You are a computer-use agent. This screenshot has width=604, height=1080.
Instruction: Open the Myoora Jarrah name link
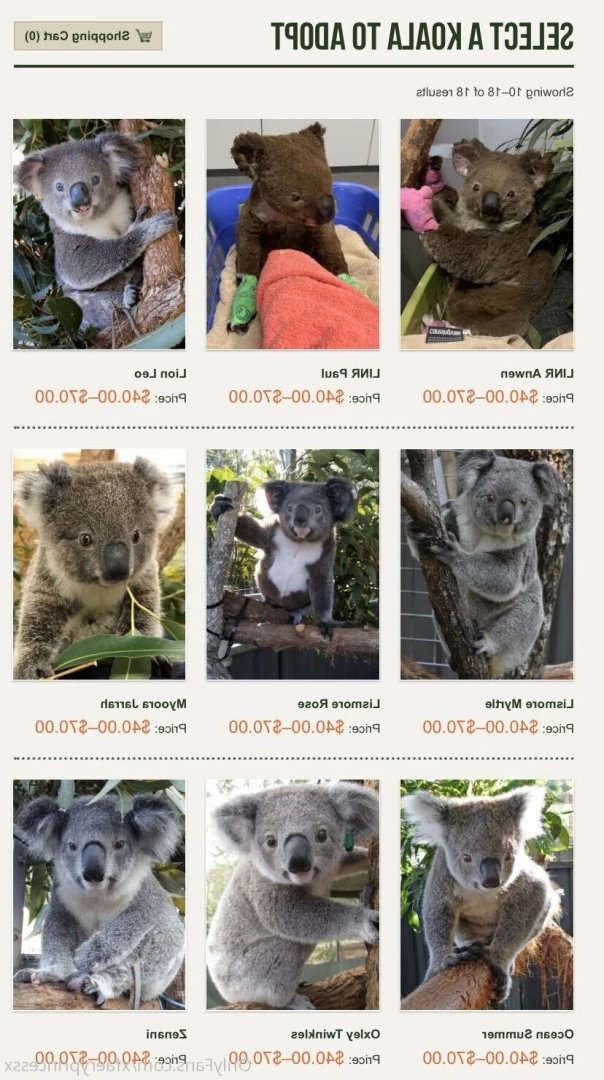[143, 704]
